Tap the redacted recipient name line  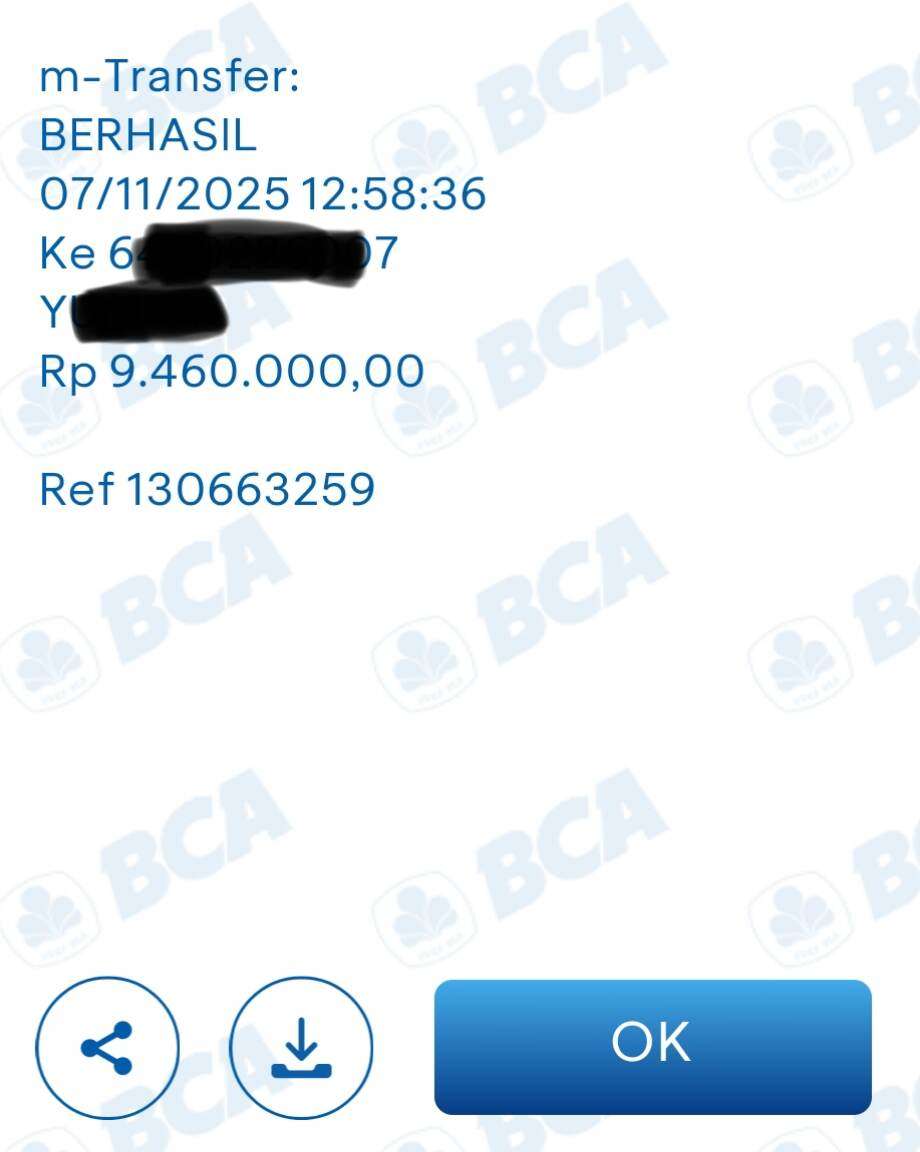point(135,308)
